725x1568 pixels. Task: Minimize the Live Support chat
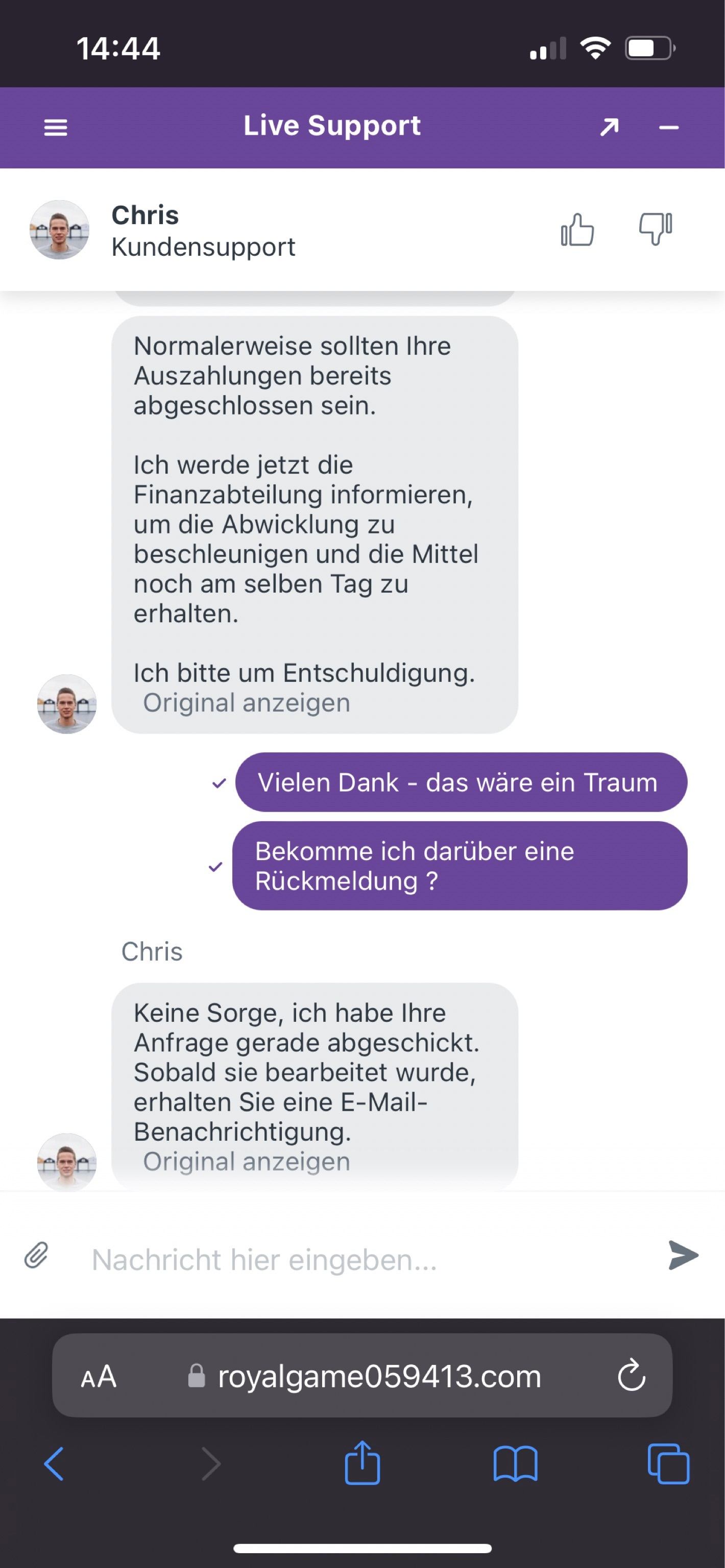[x=668, y=128]
